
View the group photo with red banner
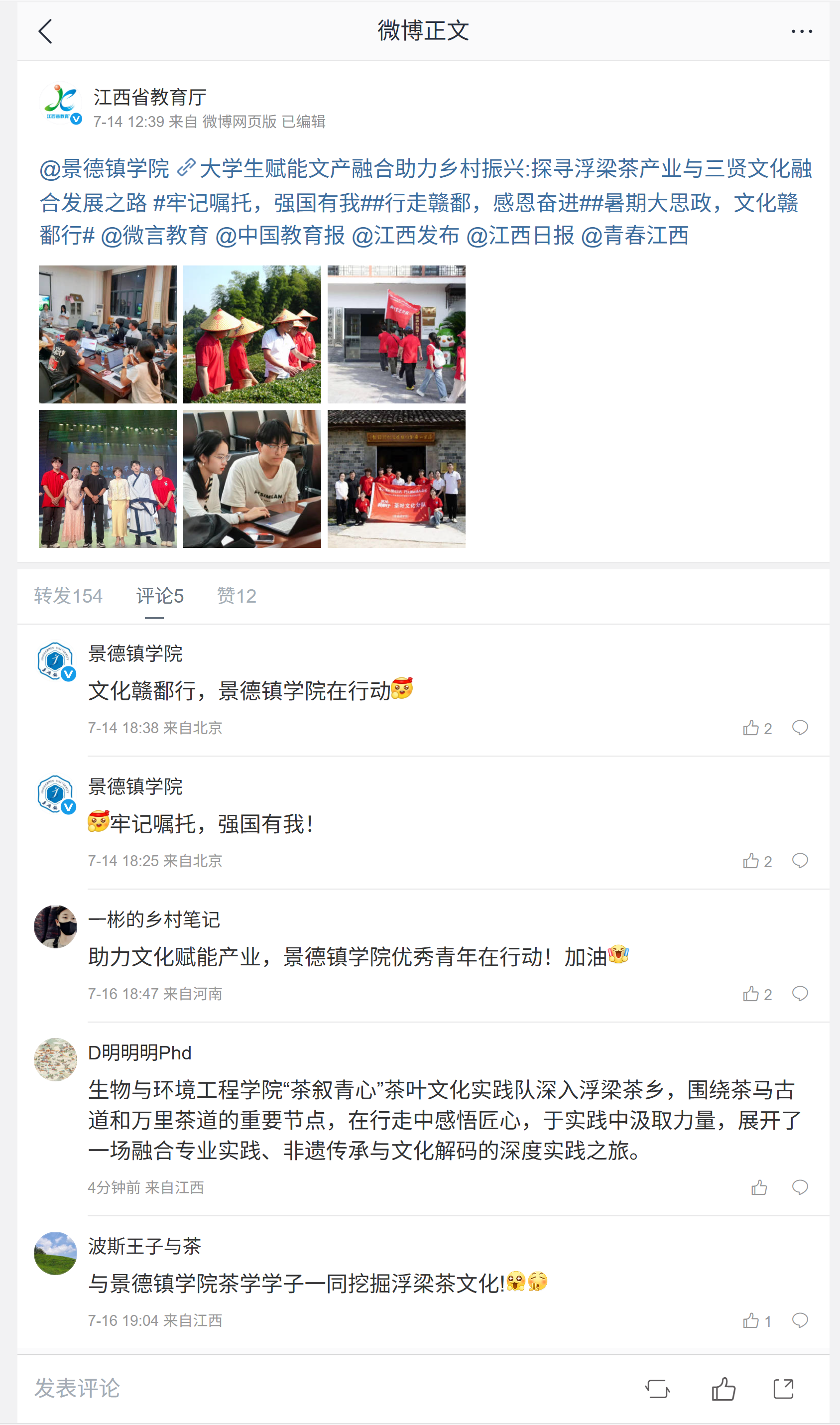coord(396,478)
